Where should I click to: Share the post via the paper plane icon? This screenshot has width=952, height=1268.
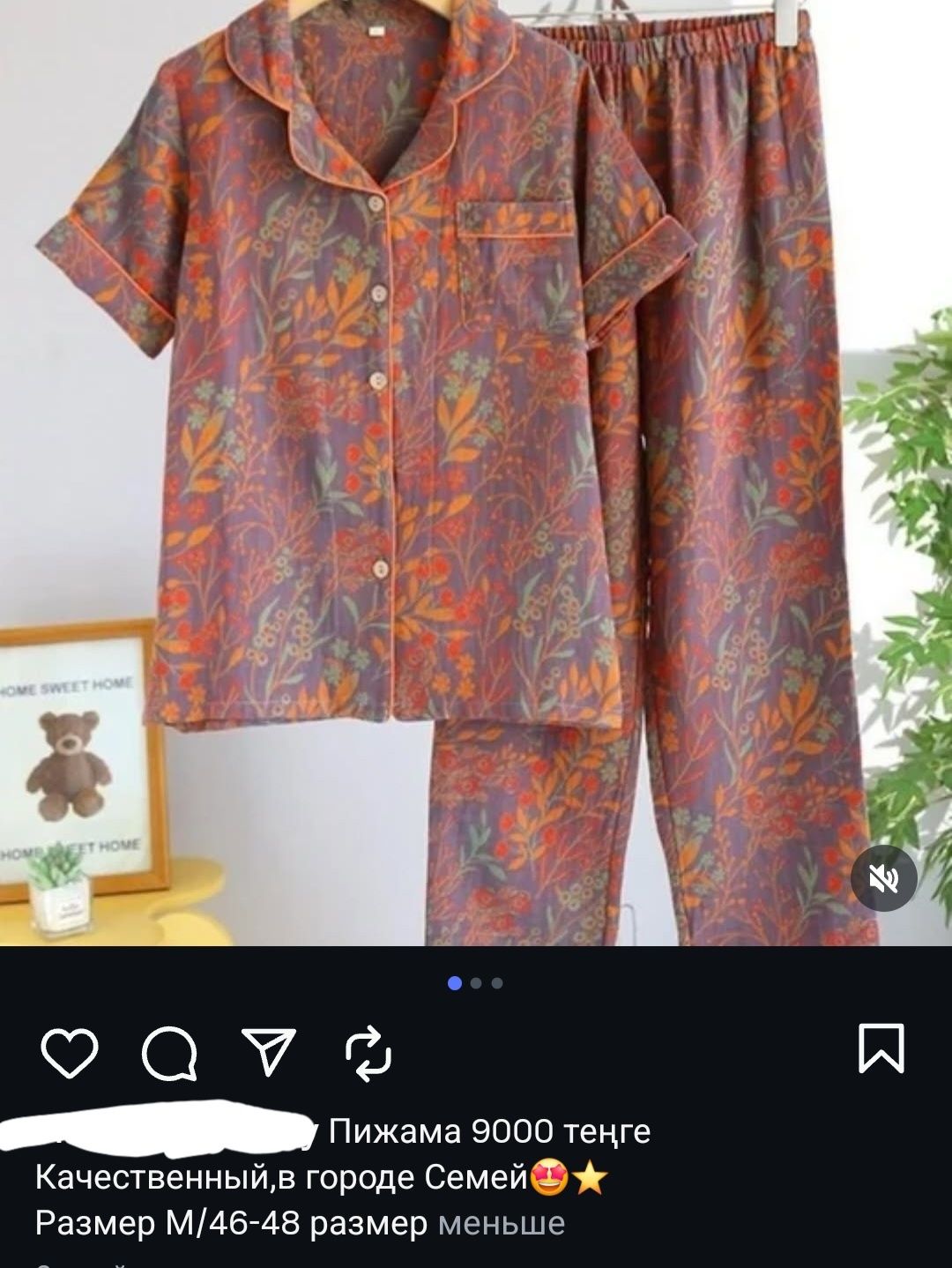pyautogui.click(x=268, y=1049)
